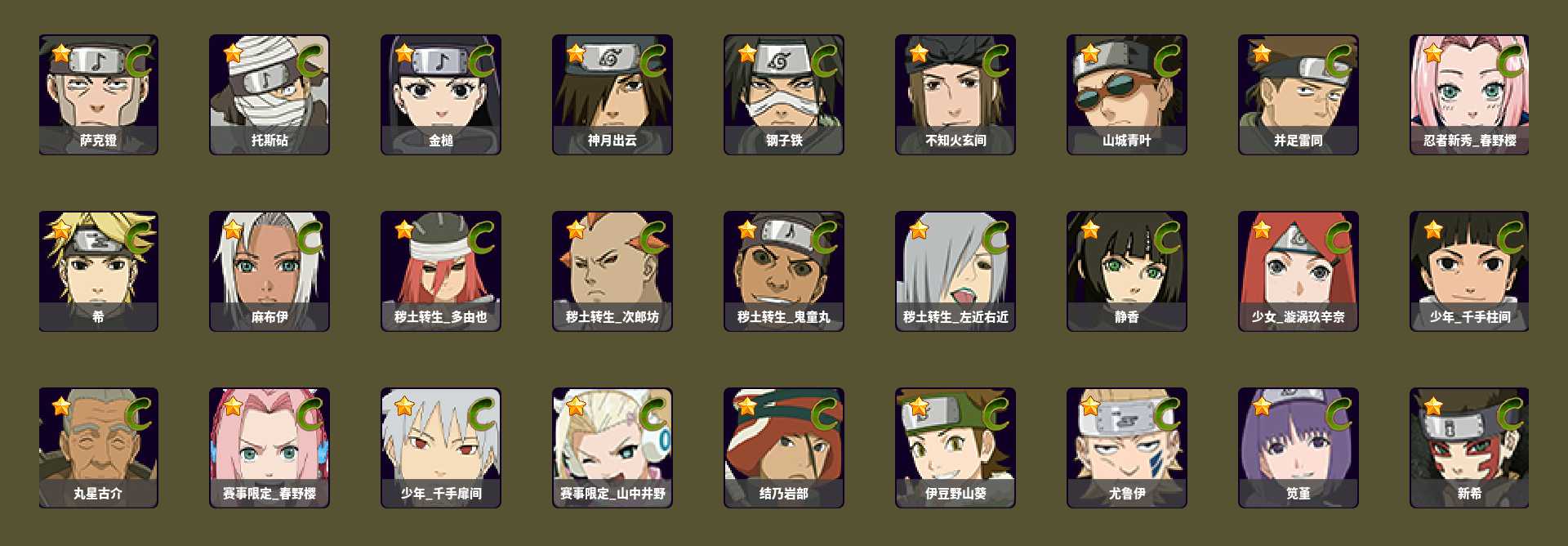The image size is (1568, 546).
Task: Tap the 结乃岩部 portrait
Action: [783, 447]
